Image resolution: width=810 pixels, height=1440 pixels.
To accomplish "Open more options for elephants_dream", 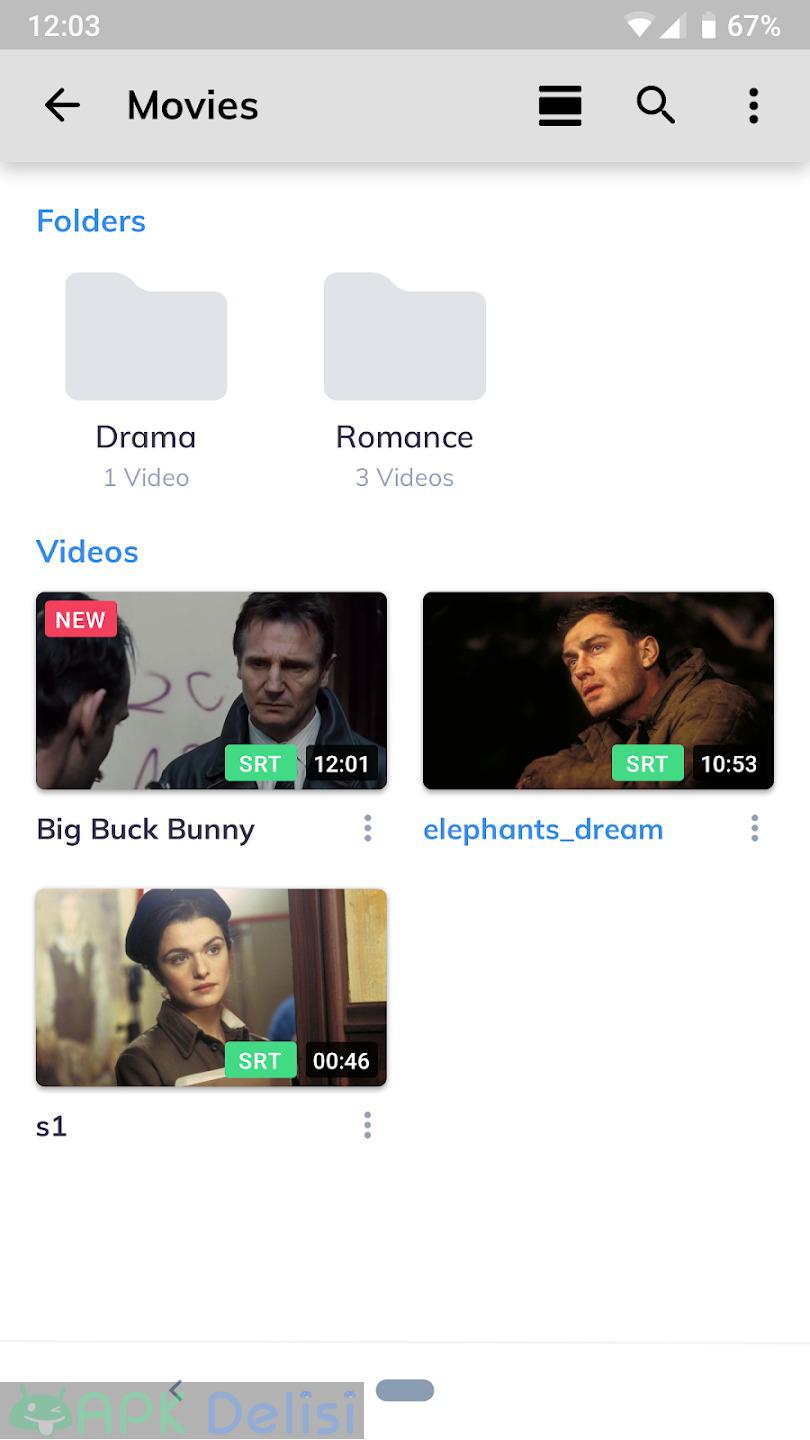I will point(755,828).
